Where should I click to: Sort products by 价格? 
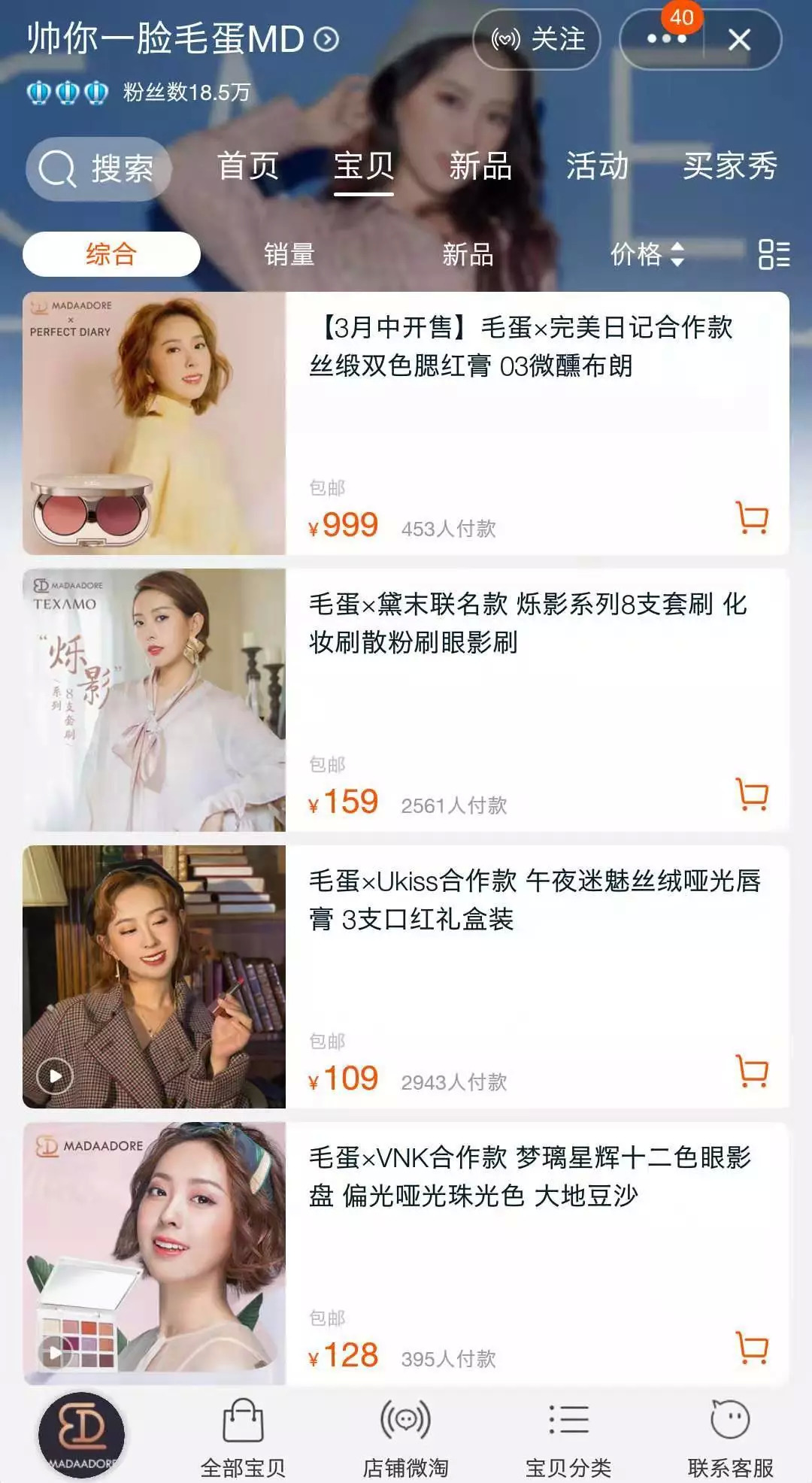647,254
